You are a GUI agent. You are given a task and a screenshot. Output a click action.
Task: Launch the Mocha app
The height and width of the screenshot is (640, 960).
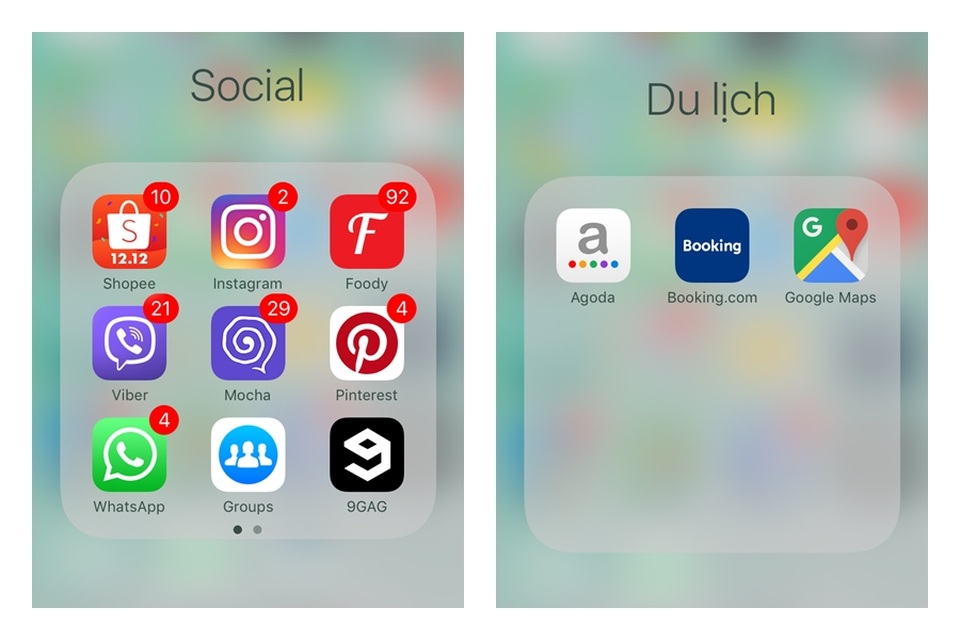tap(248, 343)
